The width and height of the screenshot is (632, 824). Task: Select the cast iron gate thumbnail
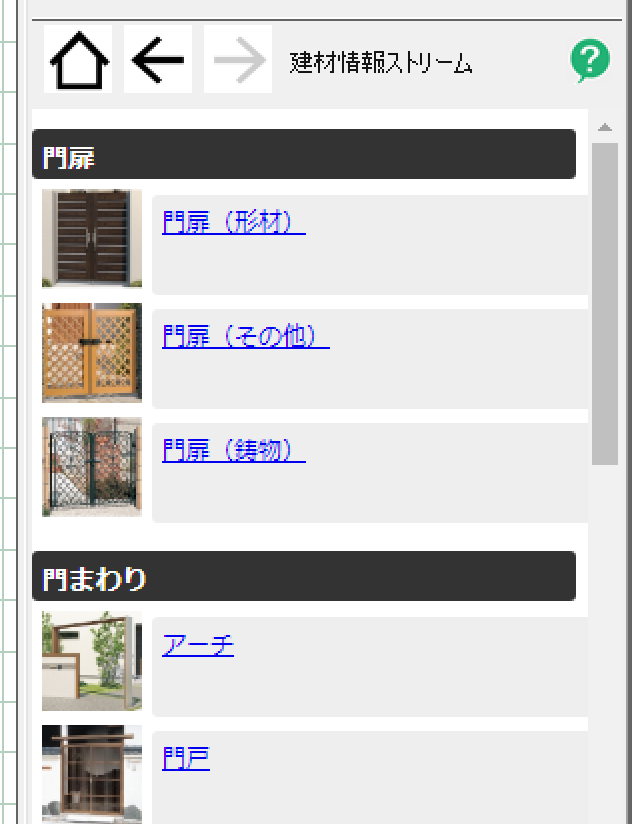point(92,467)
